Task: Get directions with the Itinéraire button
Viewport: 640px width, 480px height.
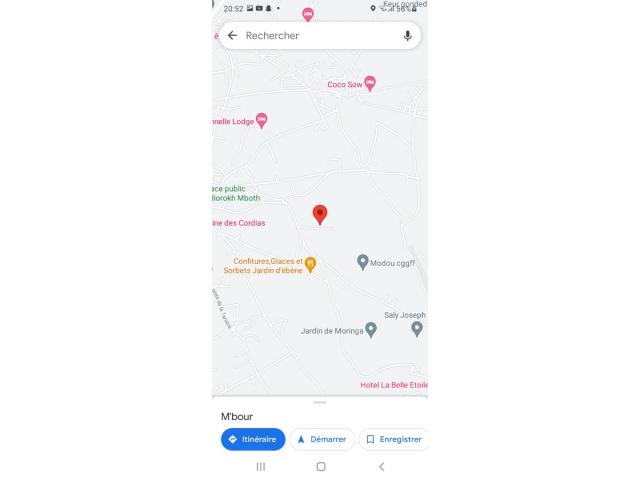Action: click(x=253, y=439)
